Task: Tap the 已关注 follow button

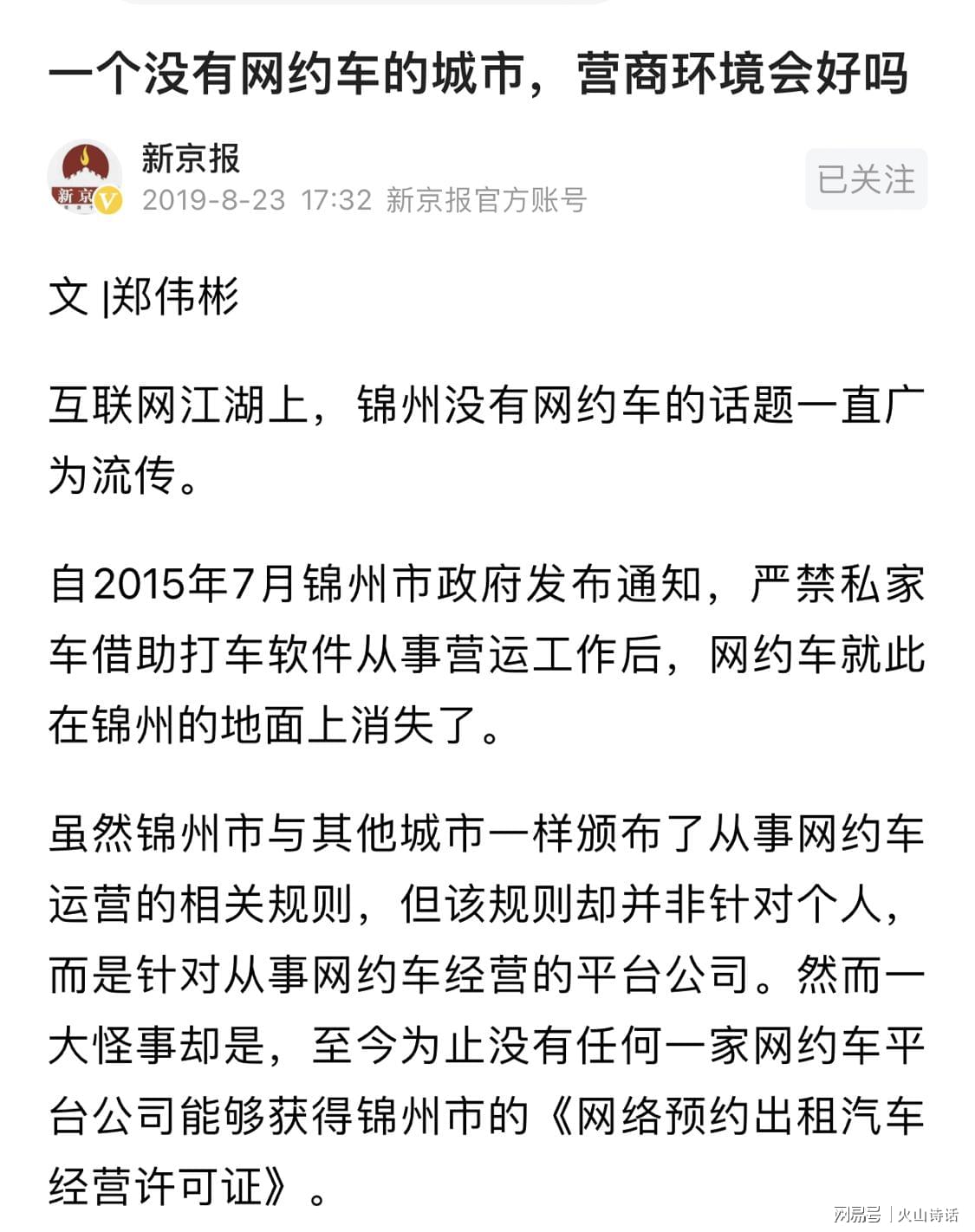Action: 866,179
